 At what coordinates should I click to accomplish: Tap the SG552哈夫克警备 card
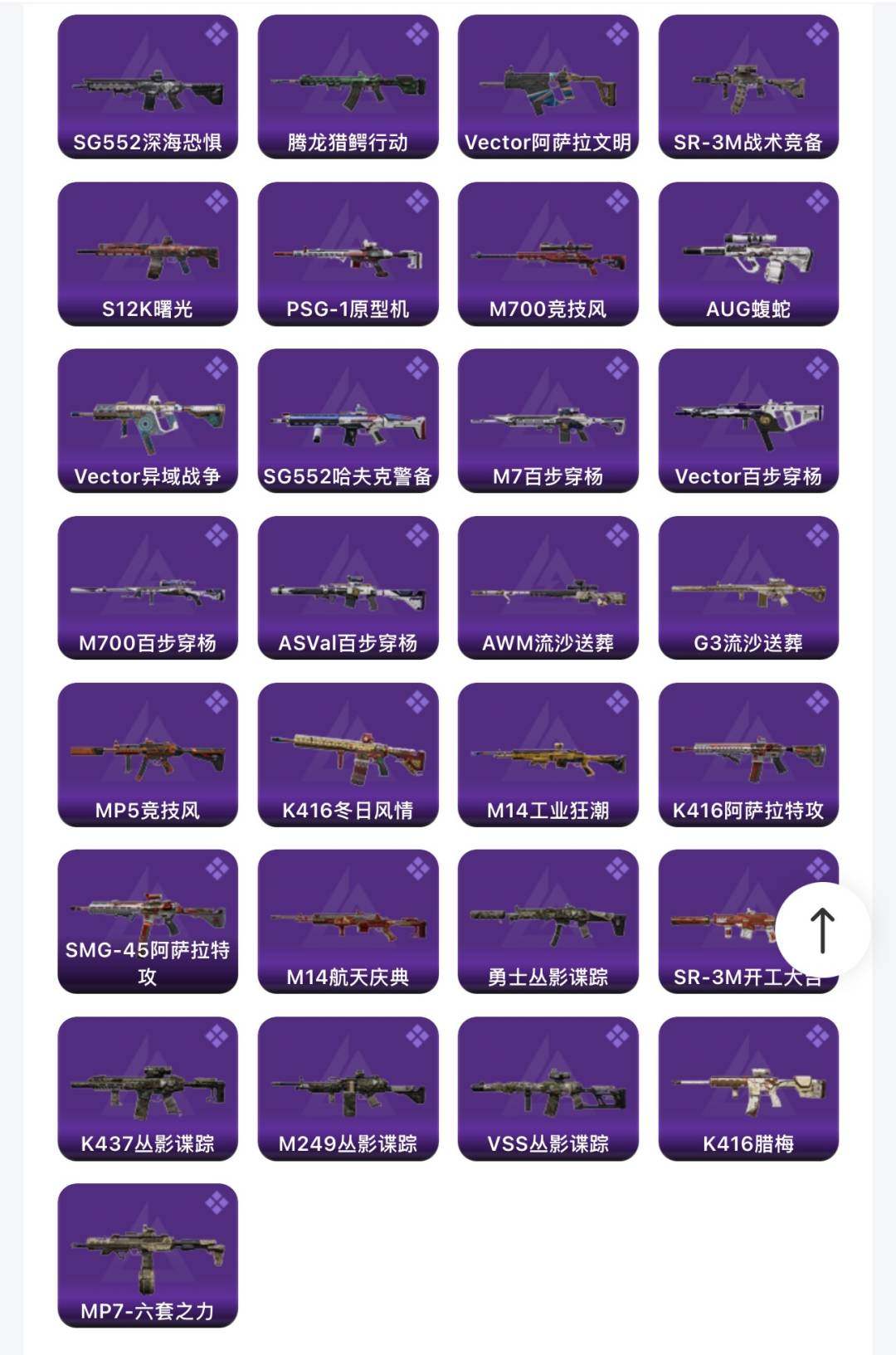348,421
